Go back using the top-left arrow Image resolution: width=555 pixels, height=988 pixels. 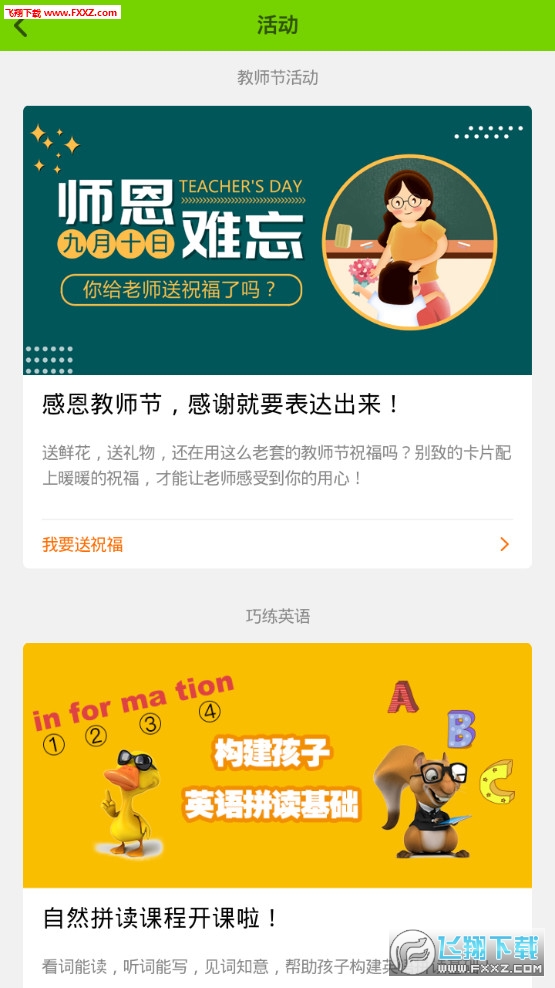tap(21, 27)
